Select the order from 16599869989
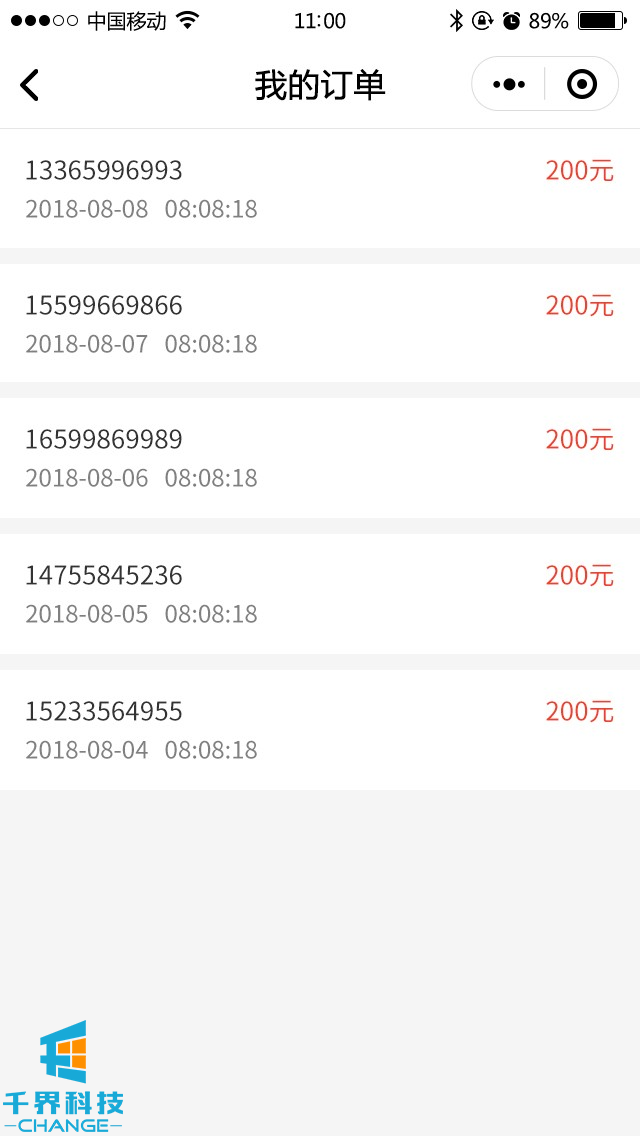 click(x=320, y=458)
